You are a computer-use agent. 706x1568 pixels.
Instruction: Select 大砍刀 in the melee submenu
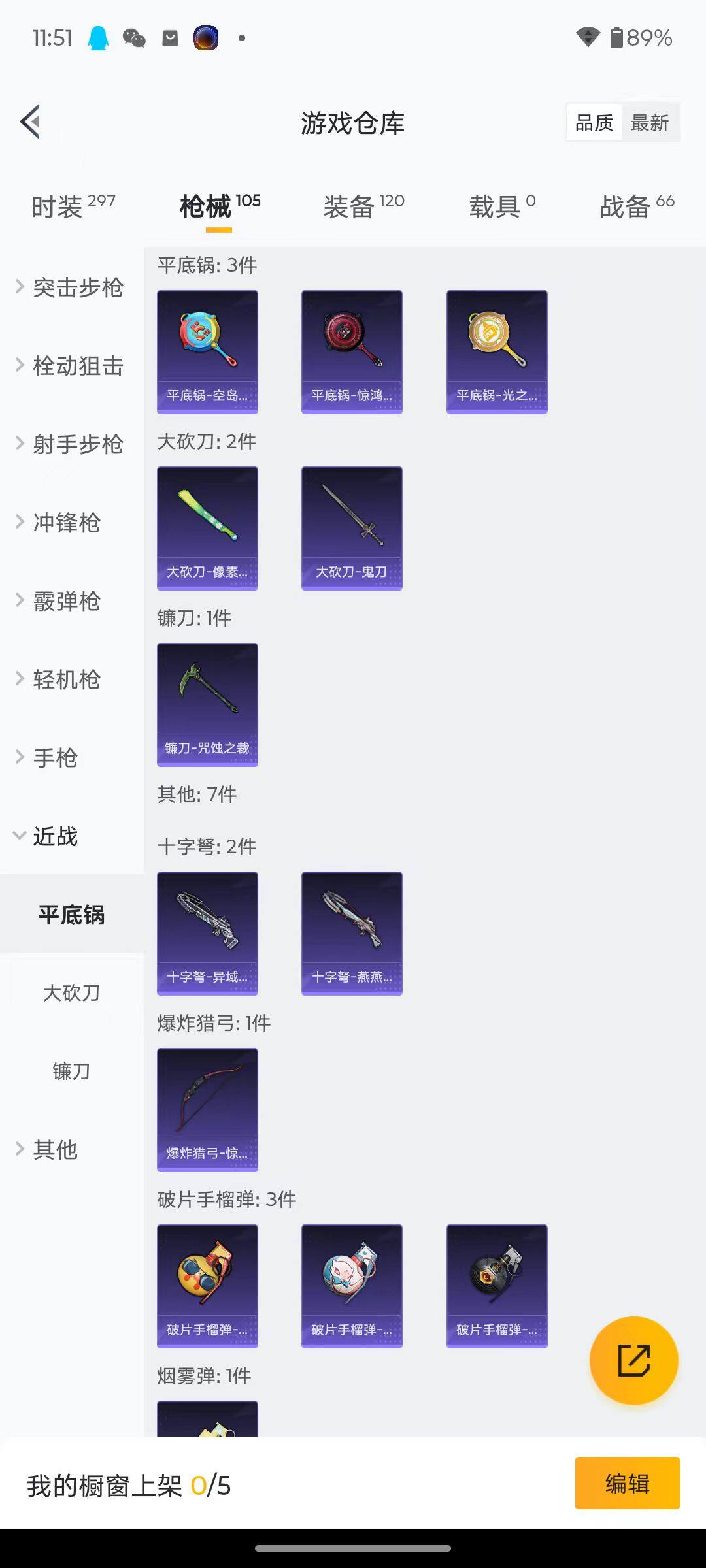coord(72,993)
